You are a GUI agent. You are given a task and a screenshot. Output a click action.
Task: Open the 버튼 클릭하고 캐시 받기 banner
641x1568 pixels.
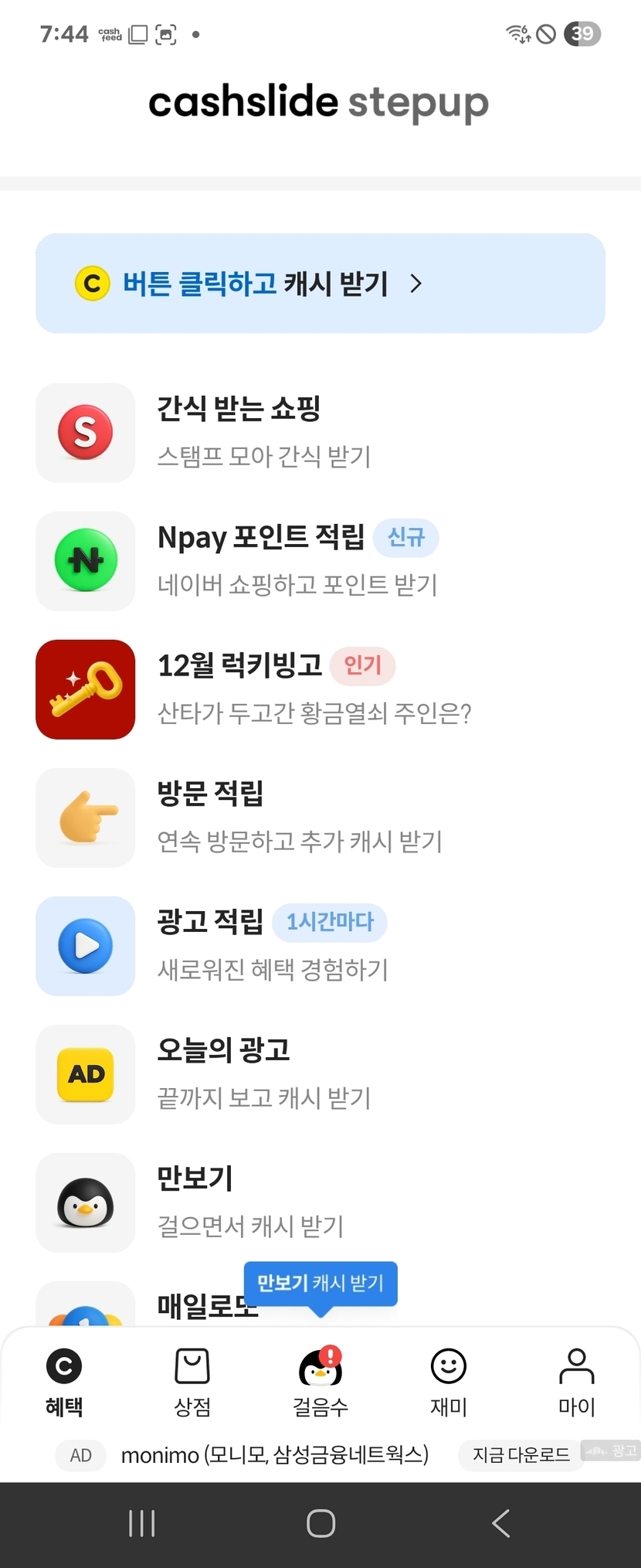click(320, 284)
